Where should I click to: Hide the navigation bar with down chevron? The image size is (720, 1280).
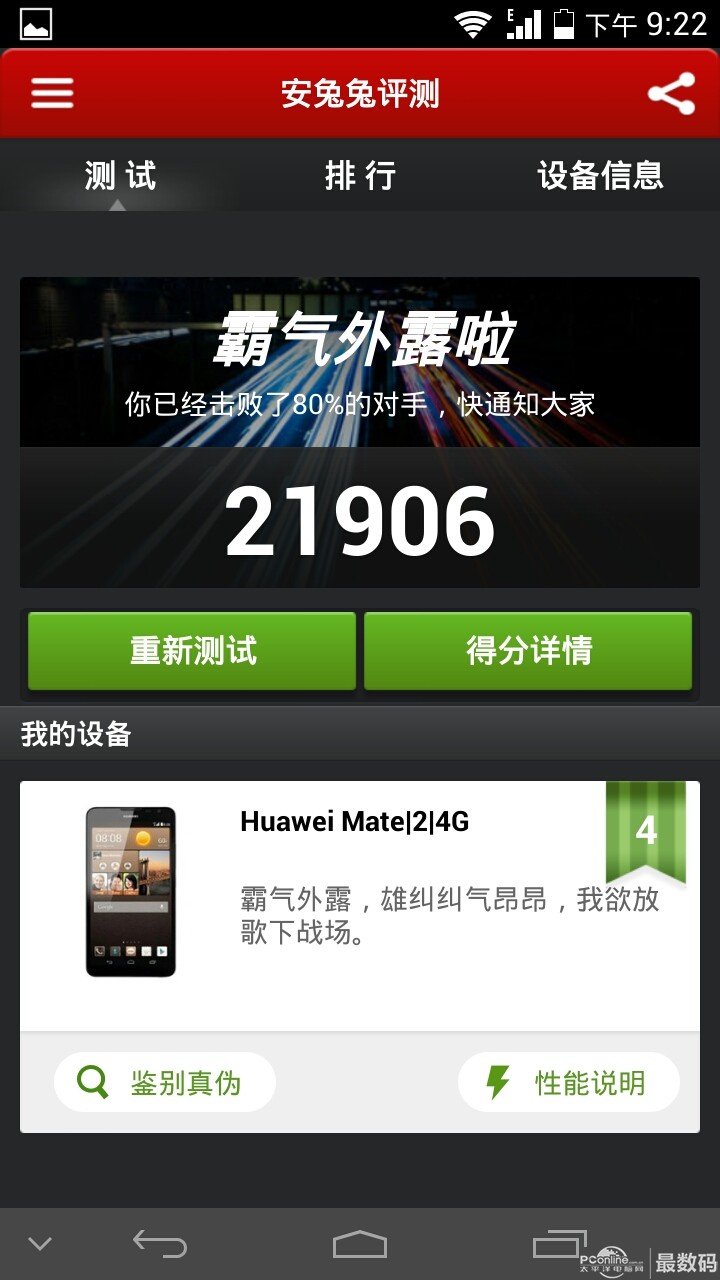[40, 1244]
